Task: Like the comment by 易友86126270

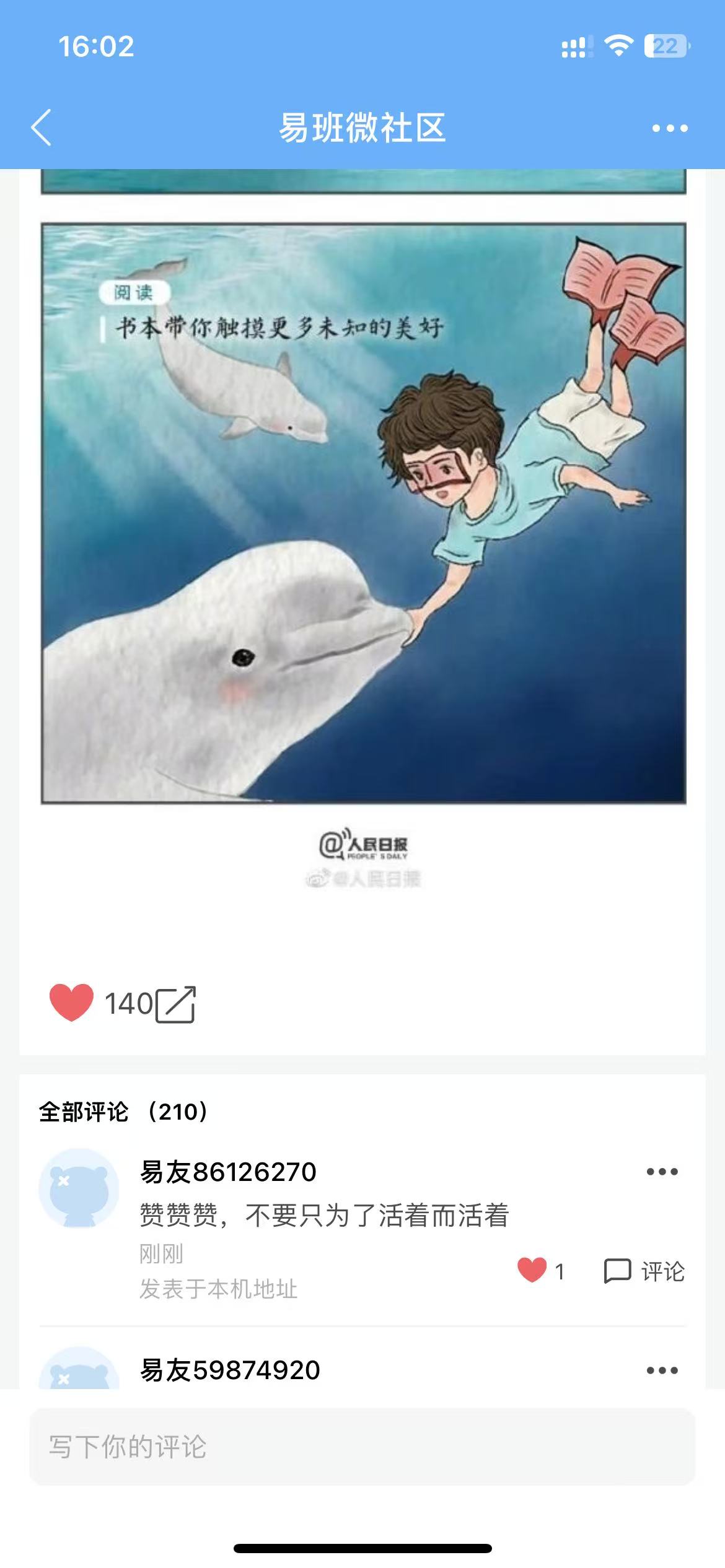Action: 532,1270
